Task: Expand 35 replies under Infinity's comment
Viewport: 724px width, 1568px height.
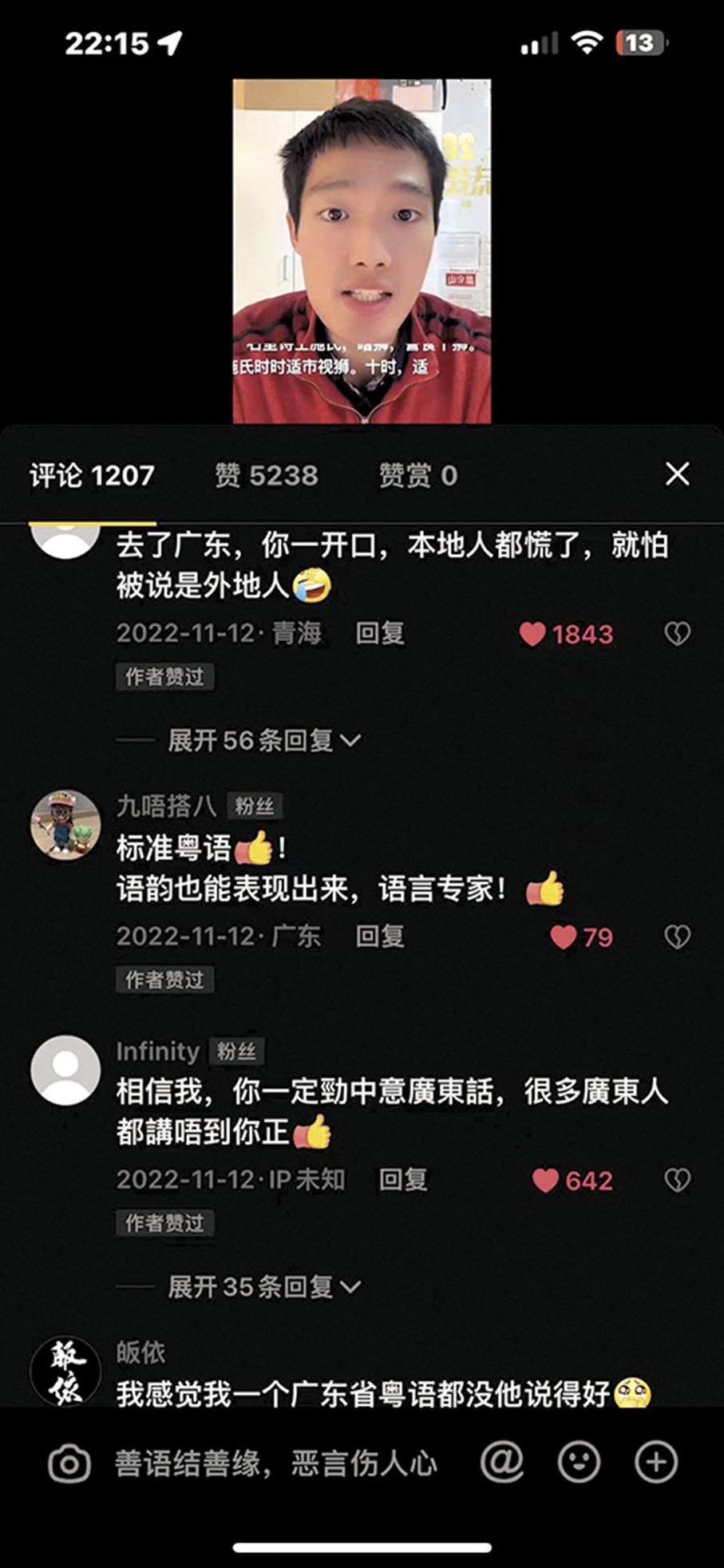Action: point(263,1287)
